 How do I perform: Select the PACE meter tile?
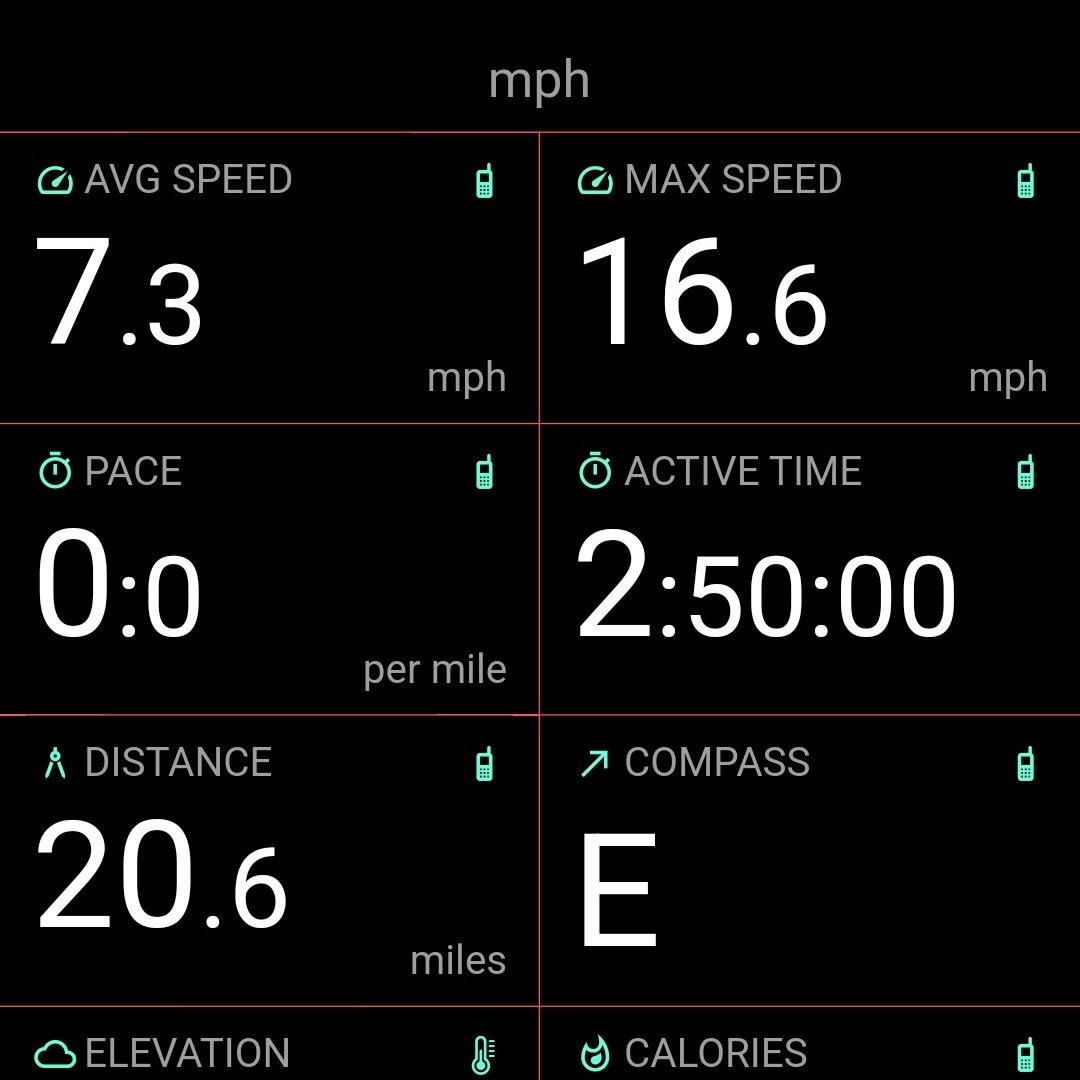point(269,570)
